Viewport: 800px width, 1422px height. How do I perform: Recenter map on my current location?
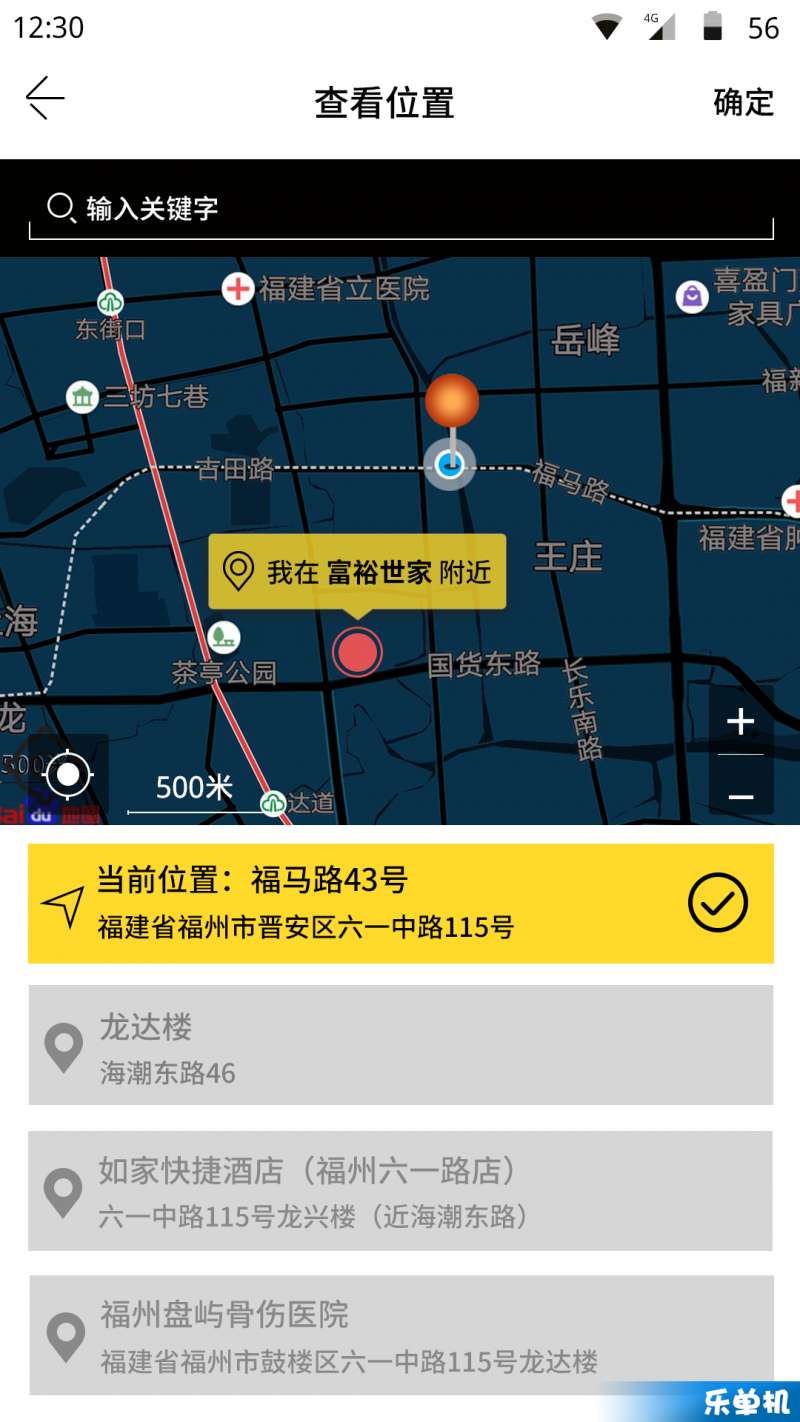(68, 774)
